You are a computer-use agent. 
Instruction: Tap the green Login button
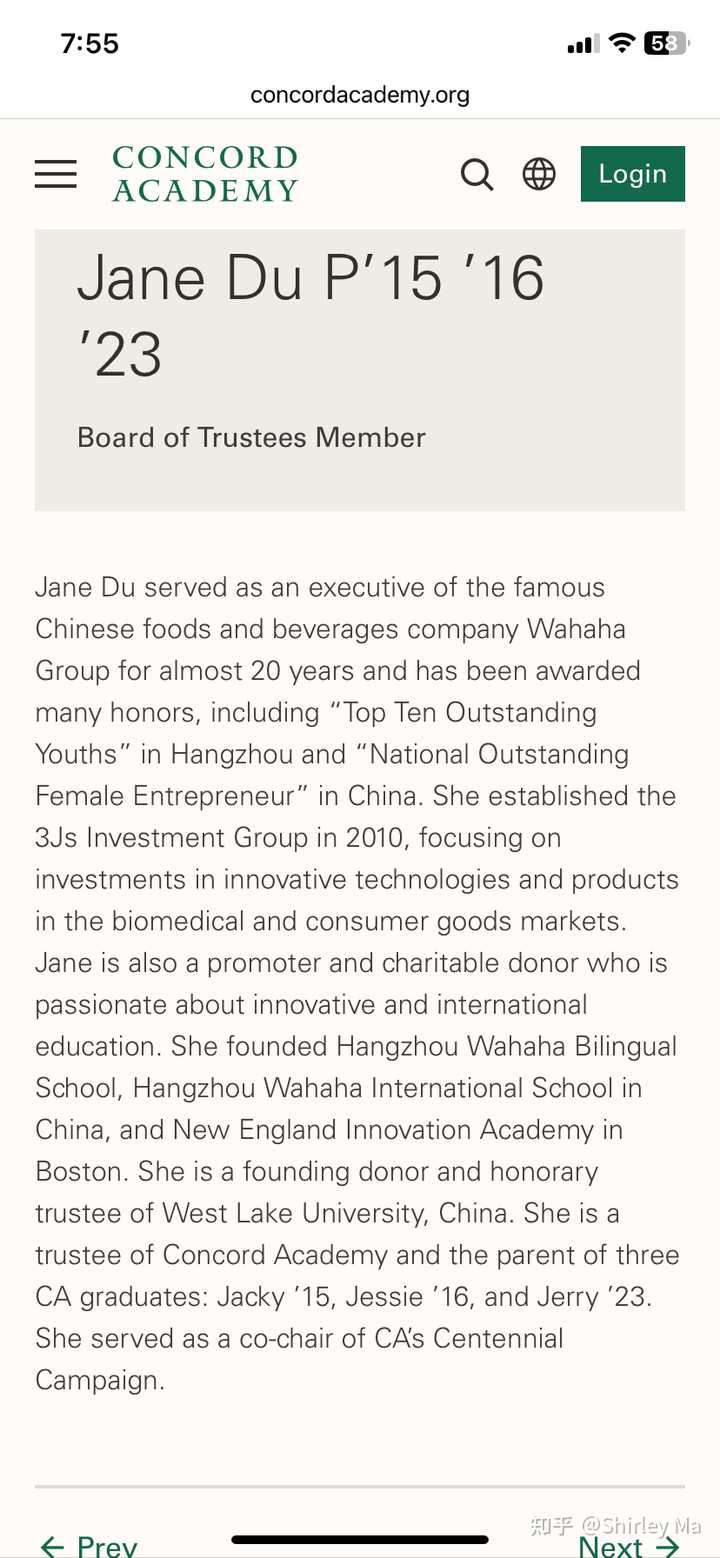[633, 174]
